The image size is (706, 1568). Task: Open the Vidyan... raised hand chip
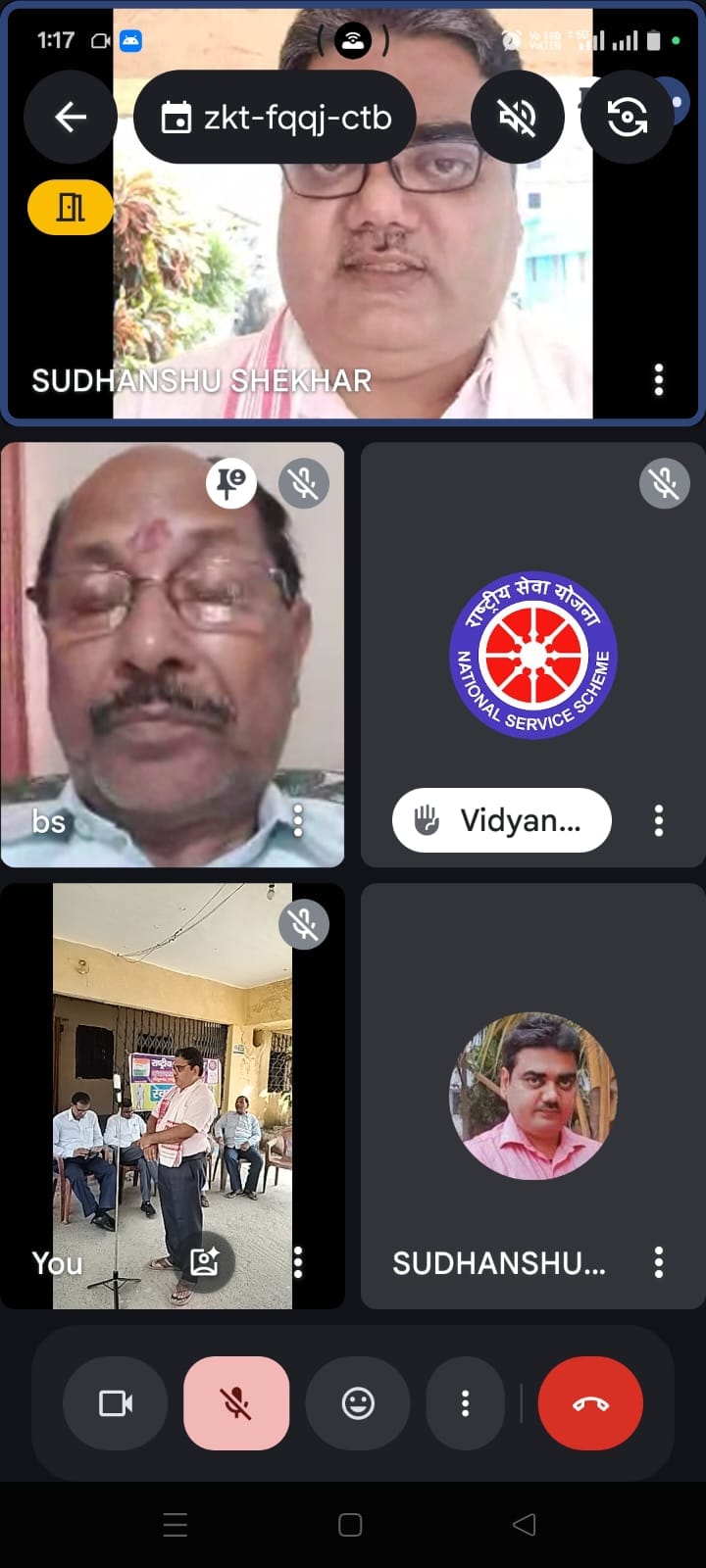tap(502, 820)
